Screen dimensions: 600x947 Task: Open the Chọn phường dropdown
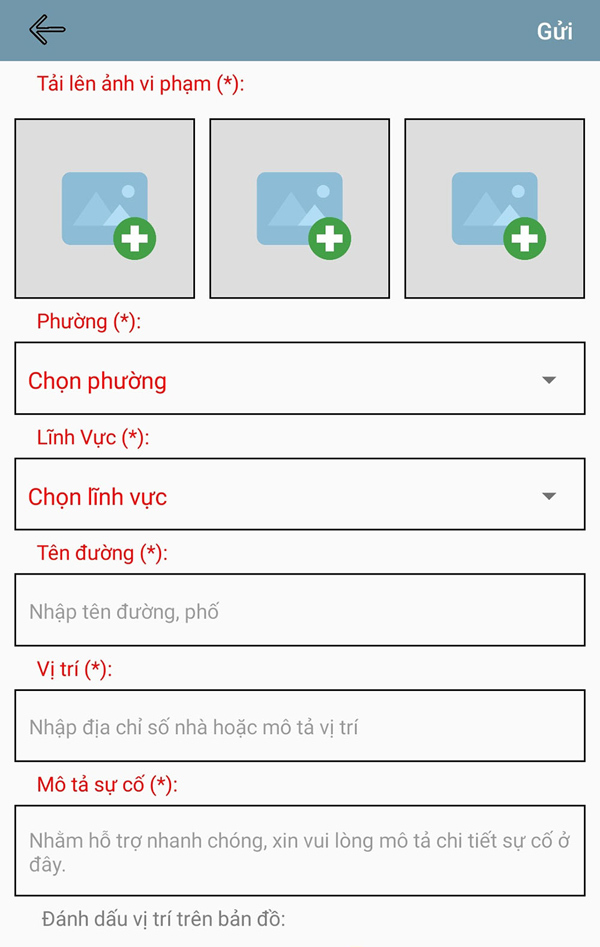[299, 379]
